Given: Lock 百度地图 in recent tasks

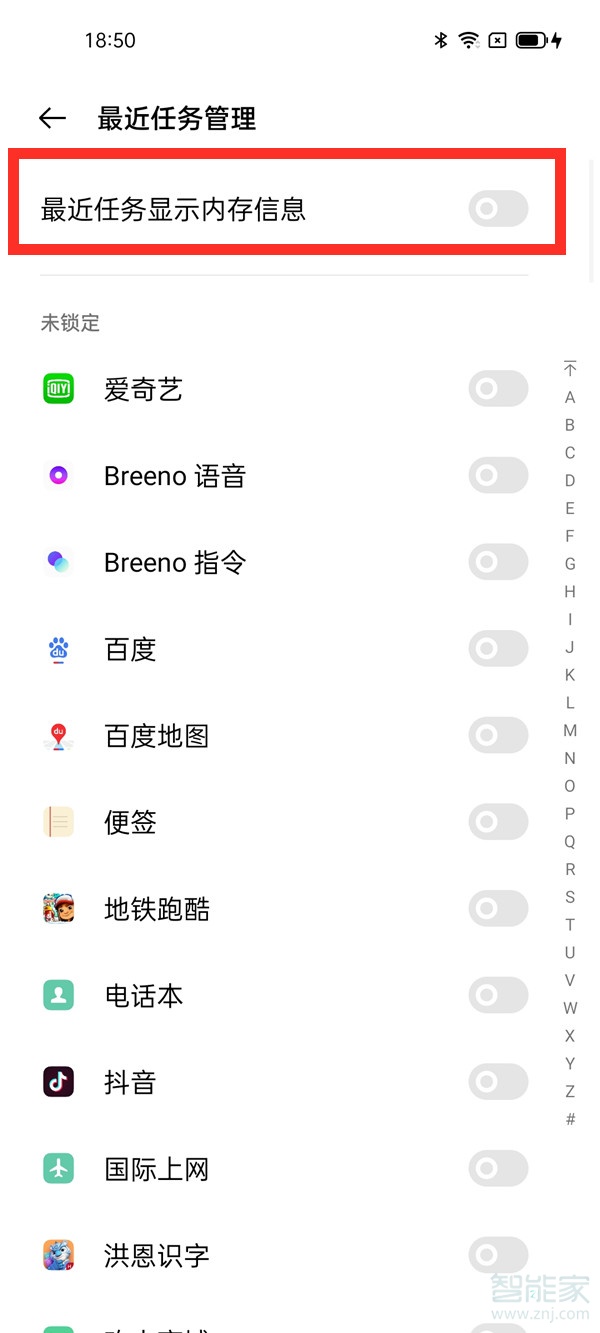Looking at the screenshot, I should 497,737.
